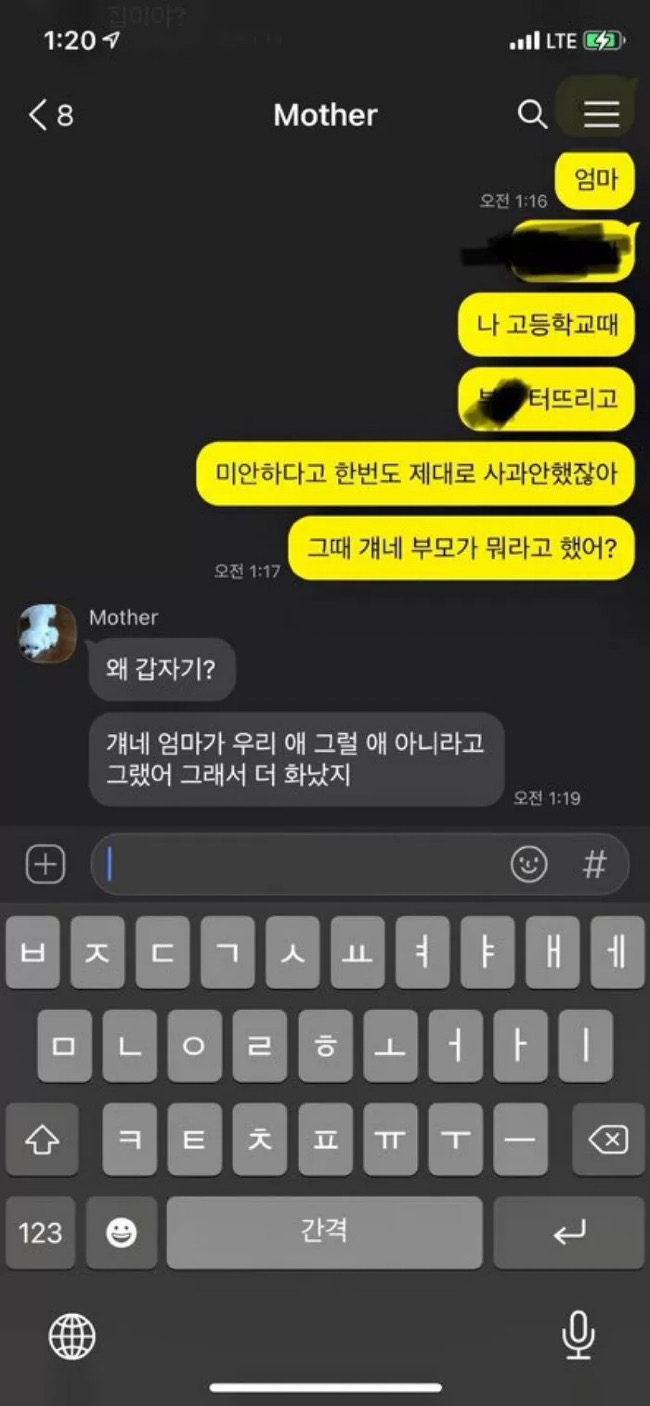Tap the 간격 space bar

[x=324, y=1233]
